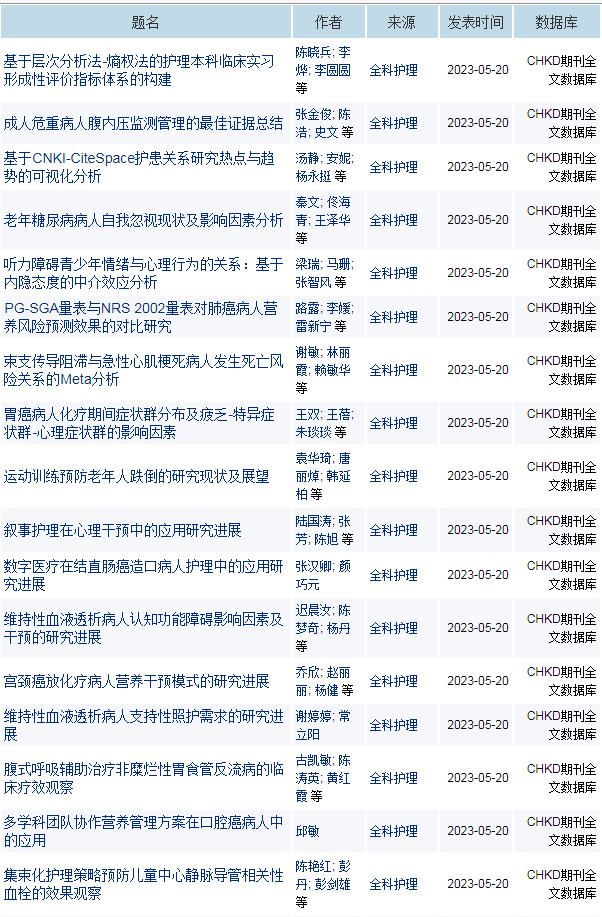
Task: View author 邱敏's profile link
Action: (308, 831)
